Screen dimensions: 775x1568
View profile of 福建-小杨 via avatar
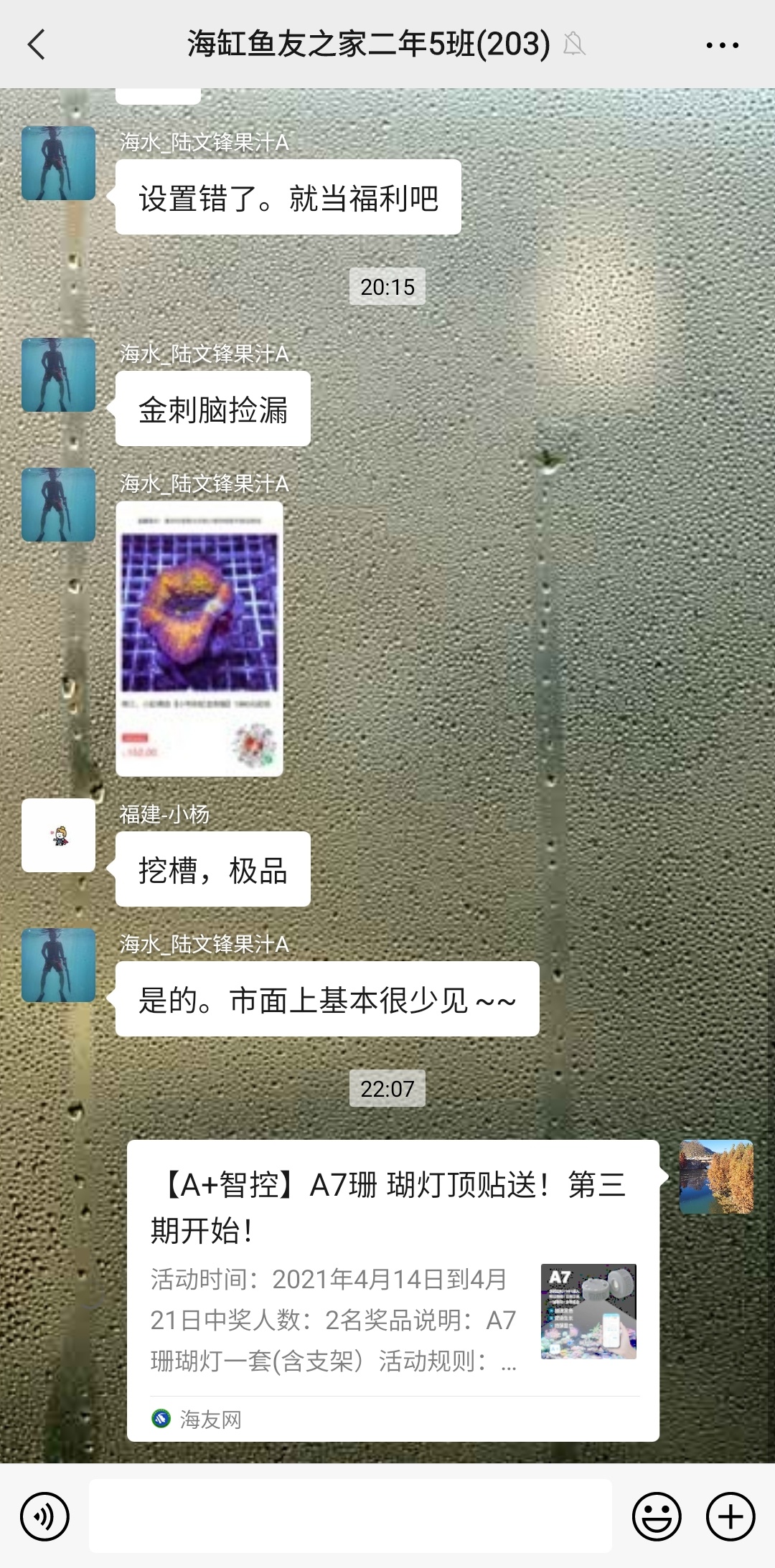click(58, 835)
